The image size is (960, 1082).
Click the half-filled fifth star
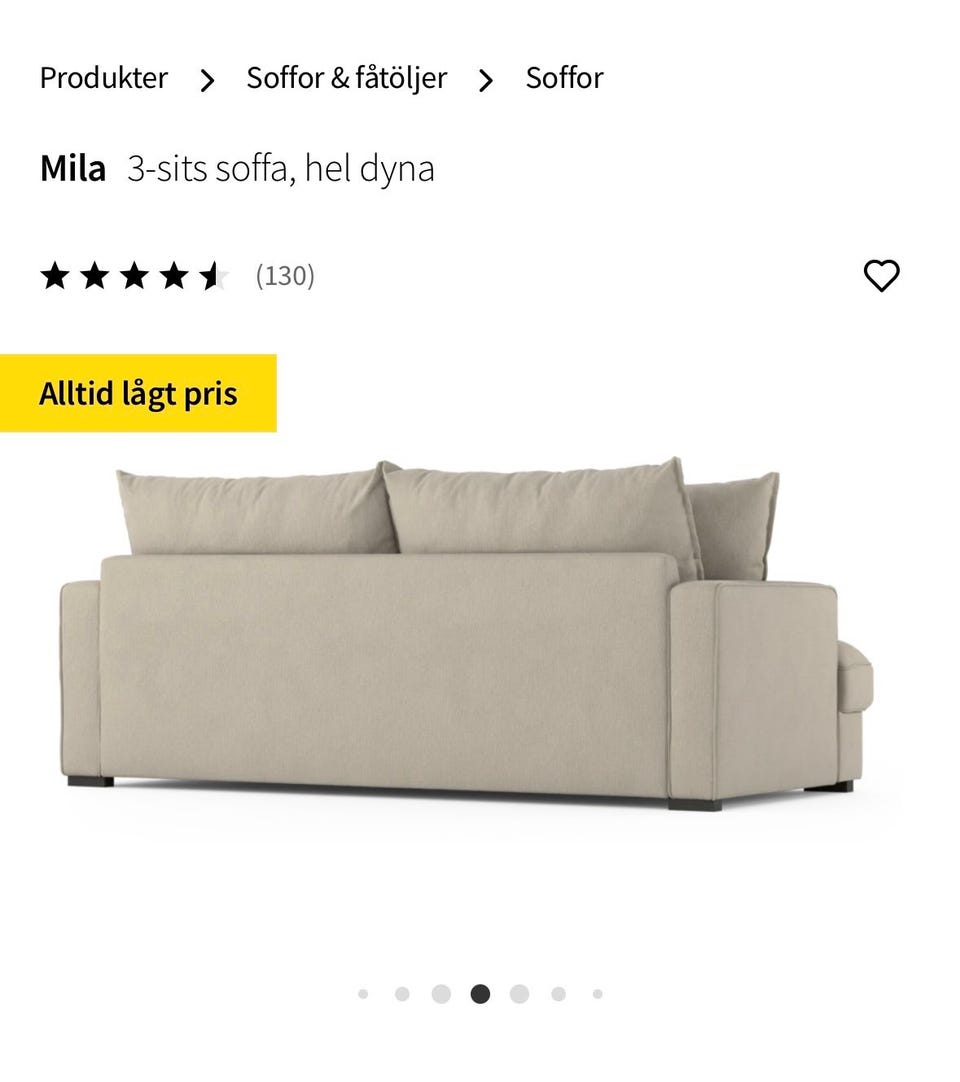point(213,276)
